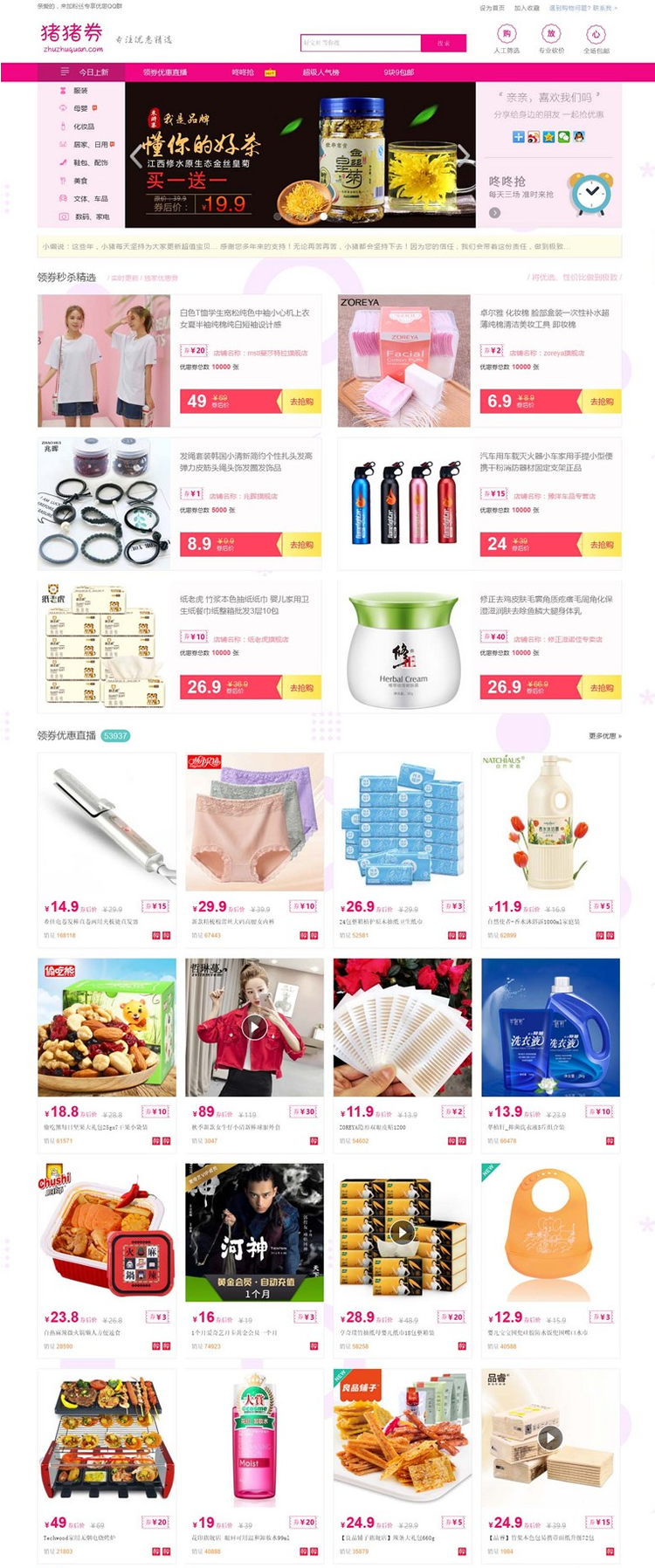Open the 超级人气榜 tab
This screenshot has width=655, height=1568.
[x=321, y=72]
